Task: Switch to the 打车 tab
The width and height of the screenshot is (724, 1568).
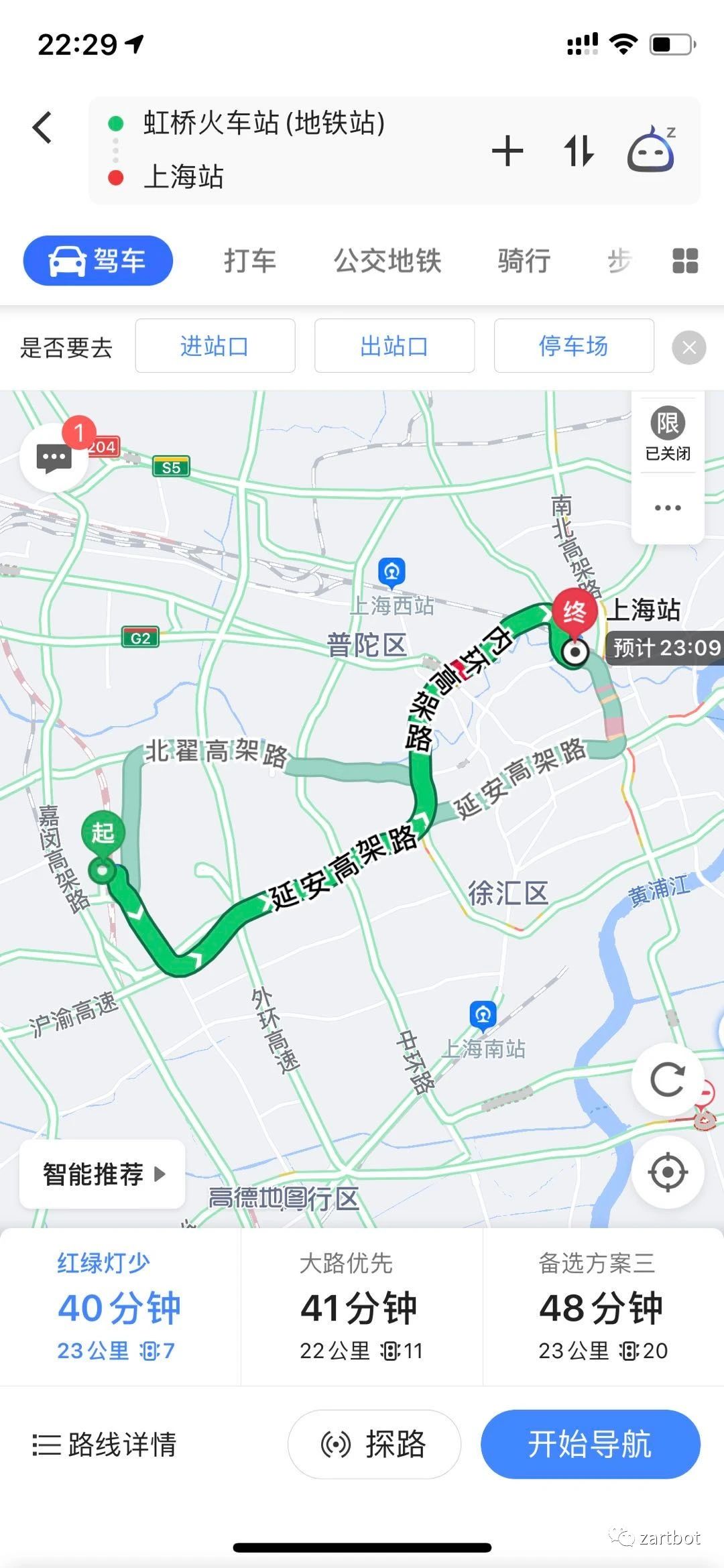Action: coord(250,261)
